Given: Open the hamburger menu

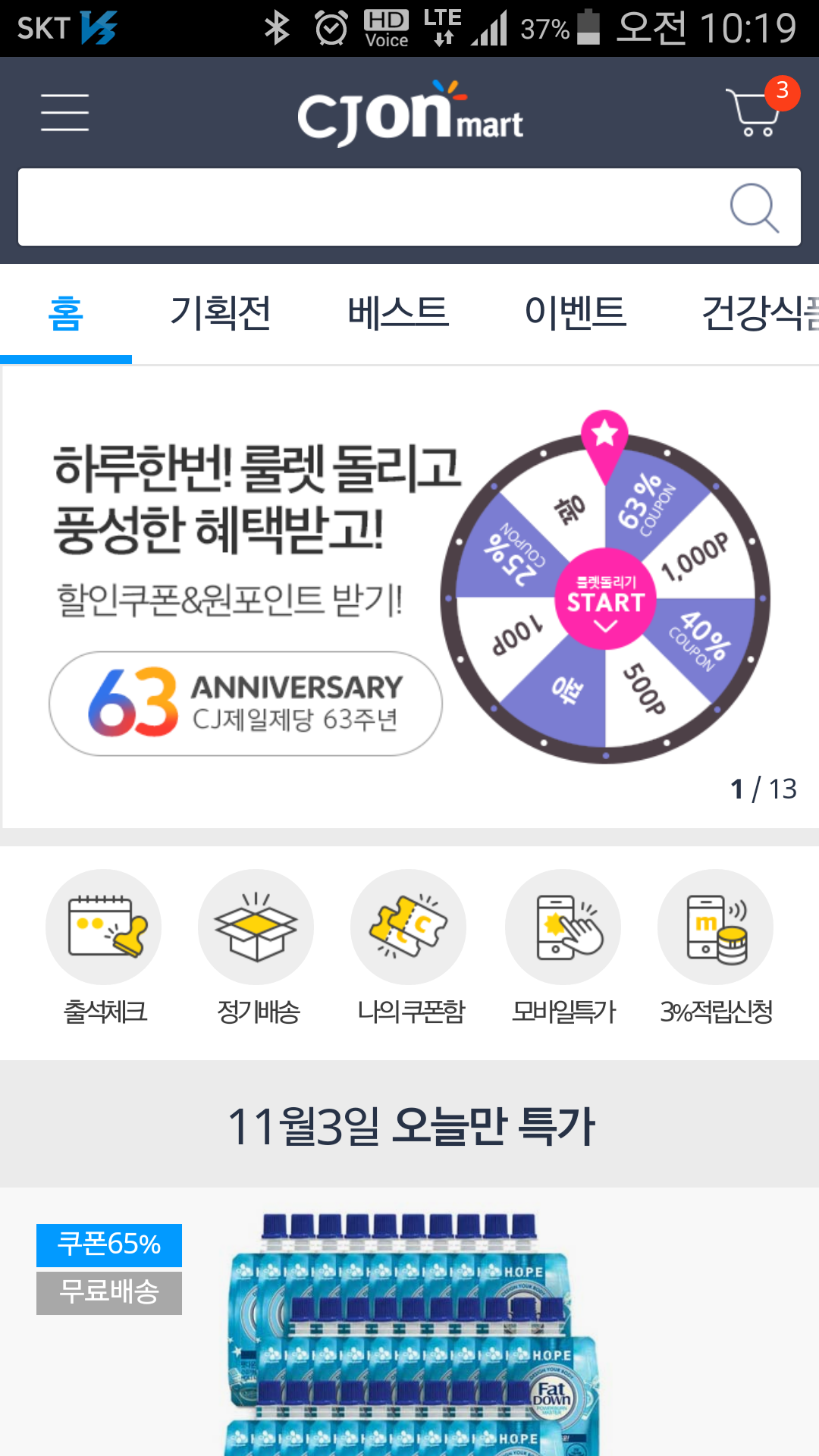Looking at the screenshot, I should pos(64,112).
